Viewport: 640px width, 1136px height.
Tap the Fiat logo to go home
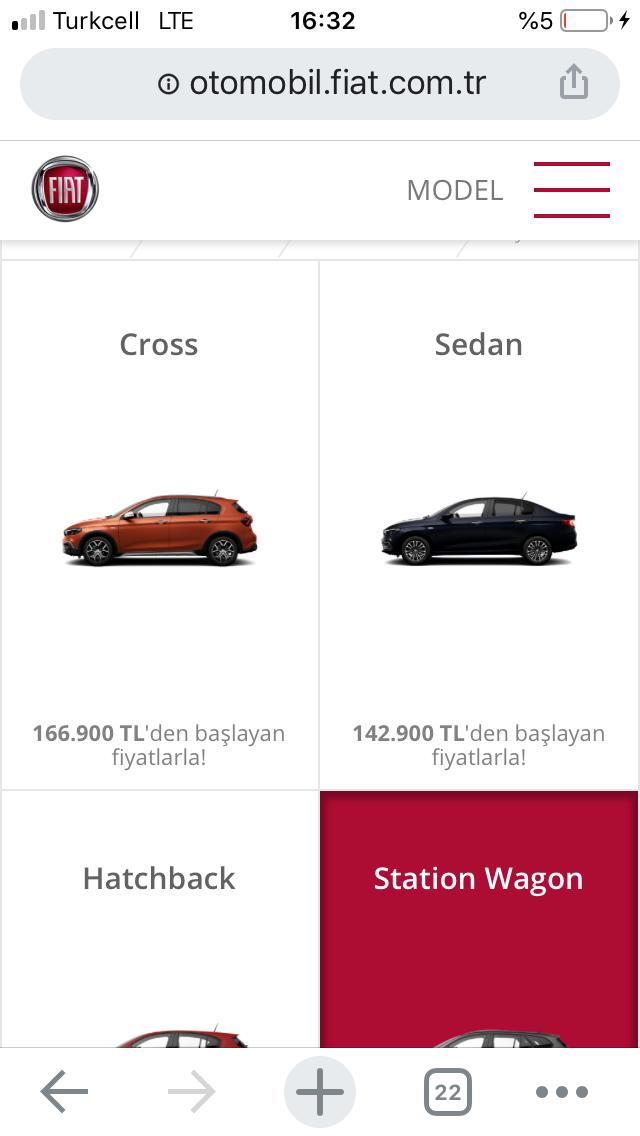[65, 189]
